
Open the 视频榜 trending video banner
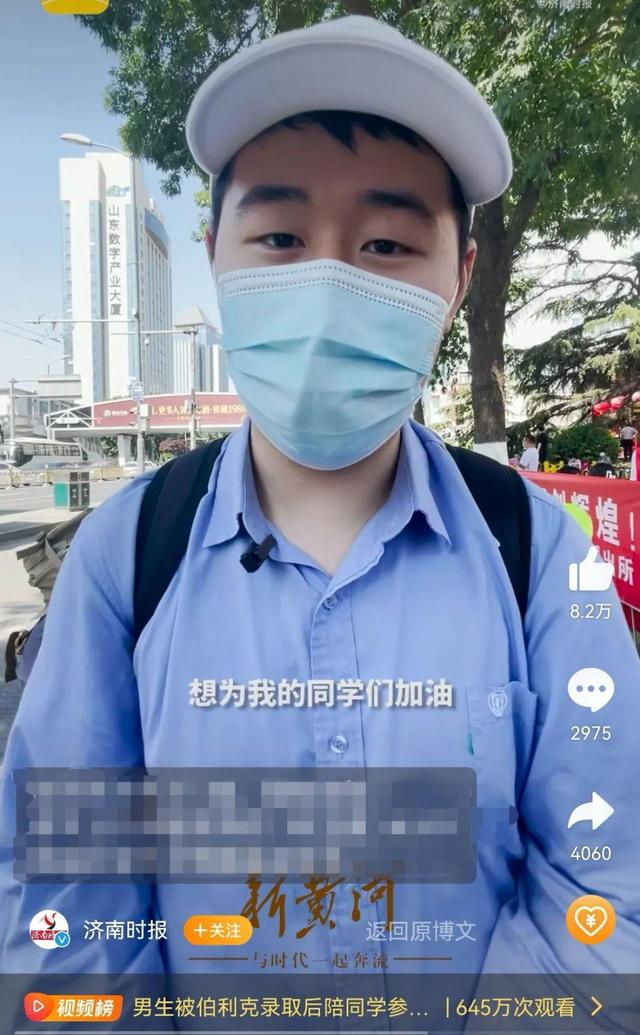click(x=320, y=1006)
